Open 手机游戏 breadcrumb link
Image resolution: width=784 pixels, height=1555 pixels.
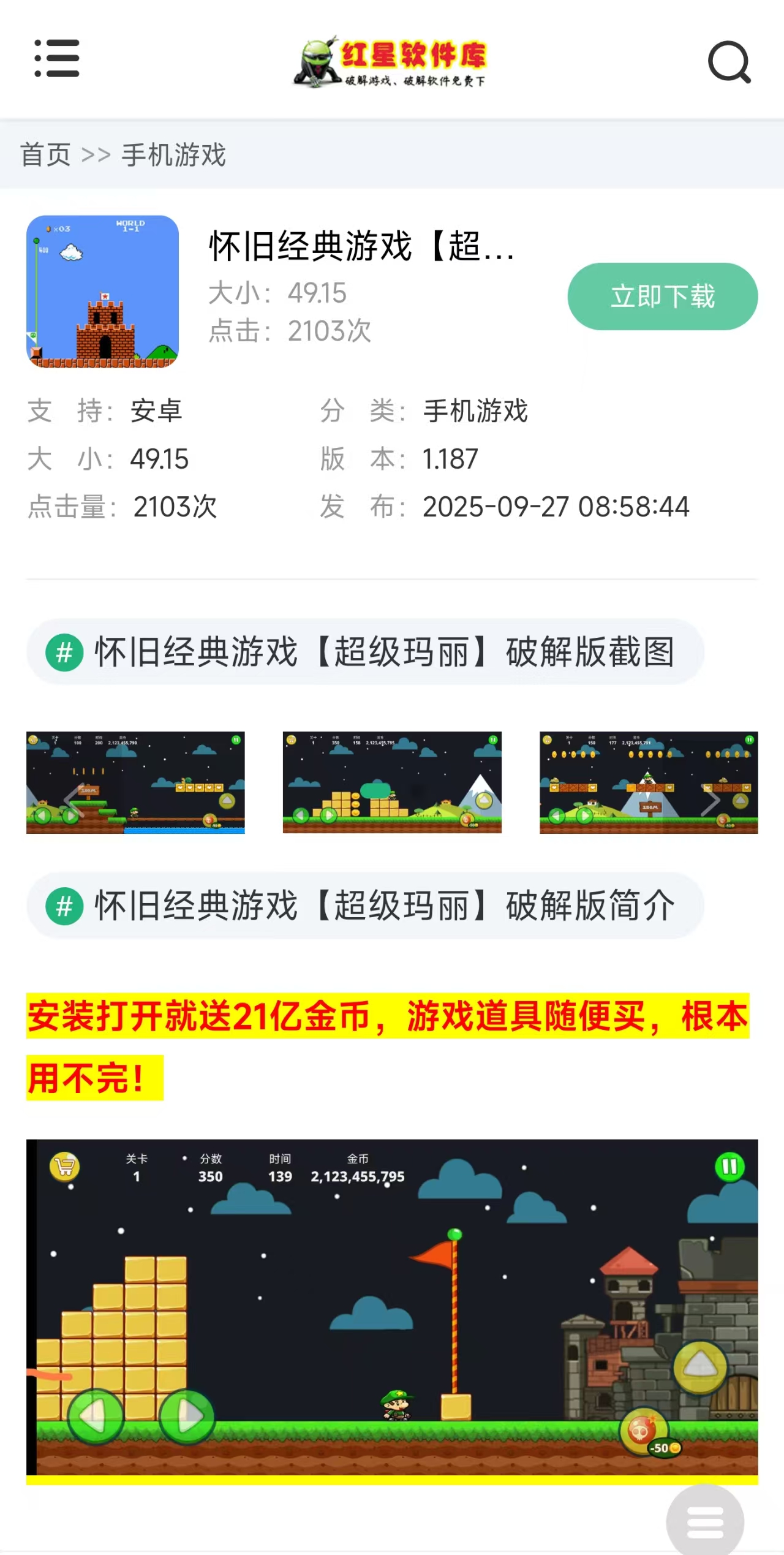coord(173,155)
